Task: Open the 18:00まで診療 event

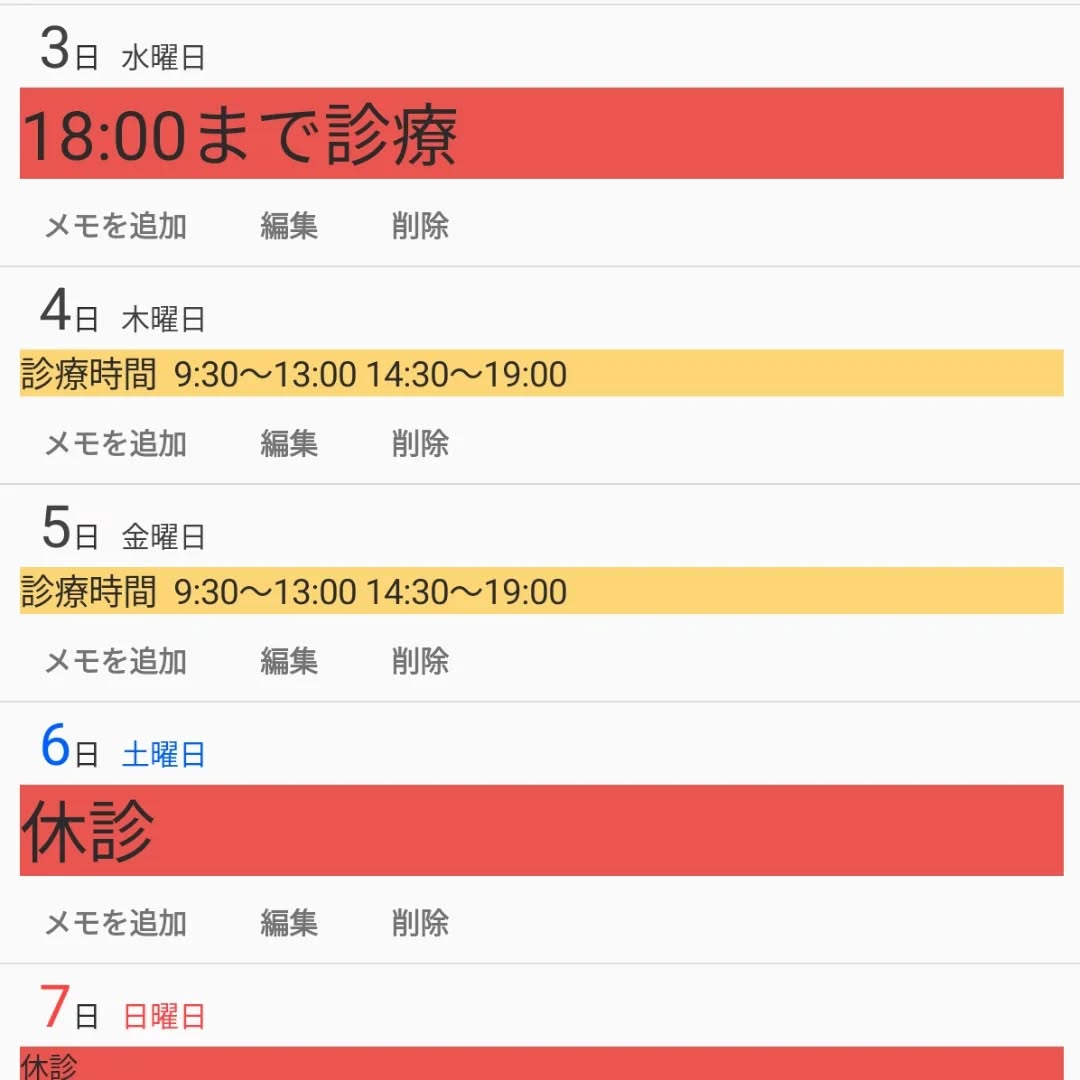Action: click(541, 133)
